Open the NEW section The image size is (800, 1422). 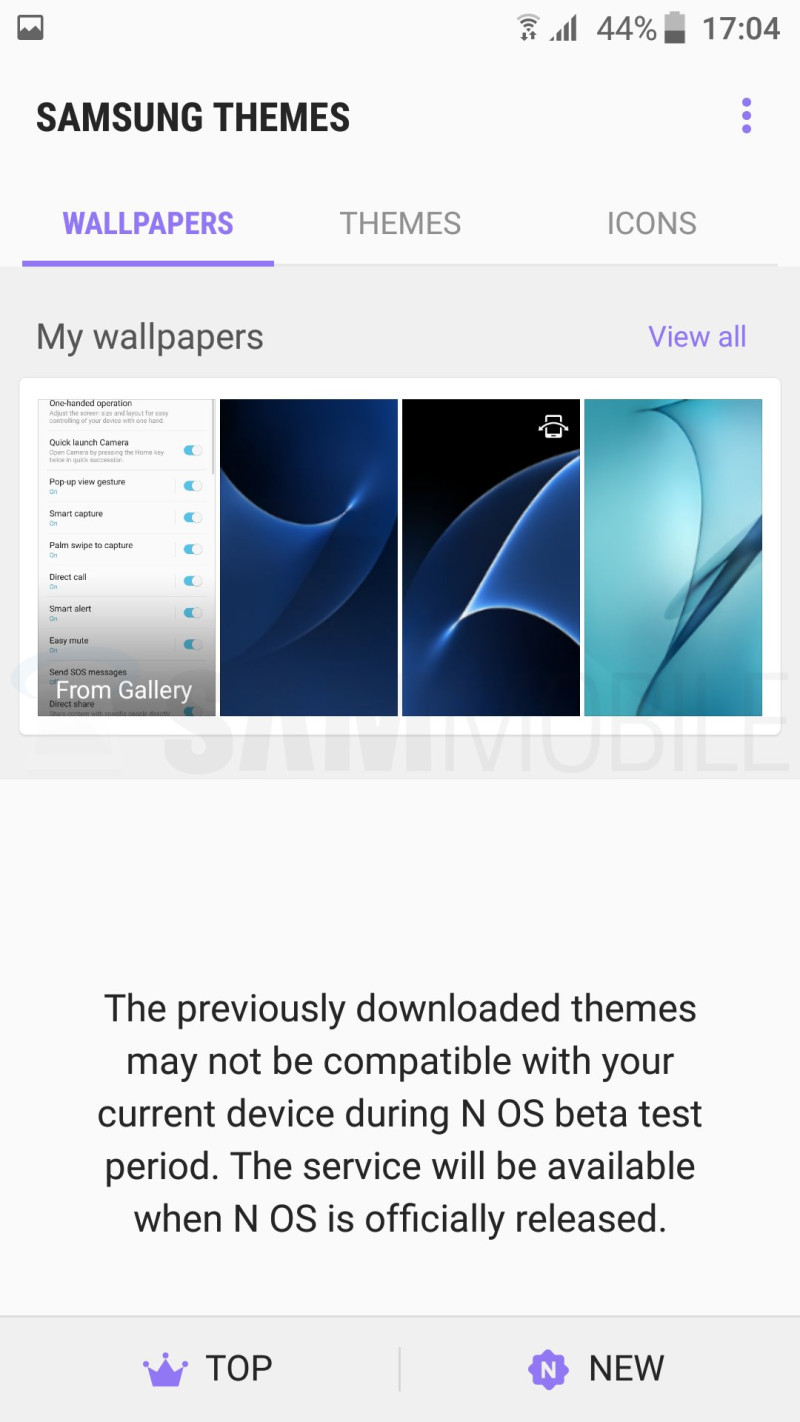pyautogui.click(x=597, y=1368)
